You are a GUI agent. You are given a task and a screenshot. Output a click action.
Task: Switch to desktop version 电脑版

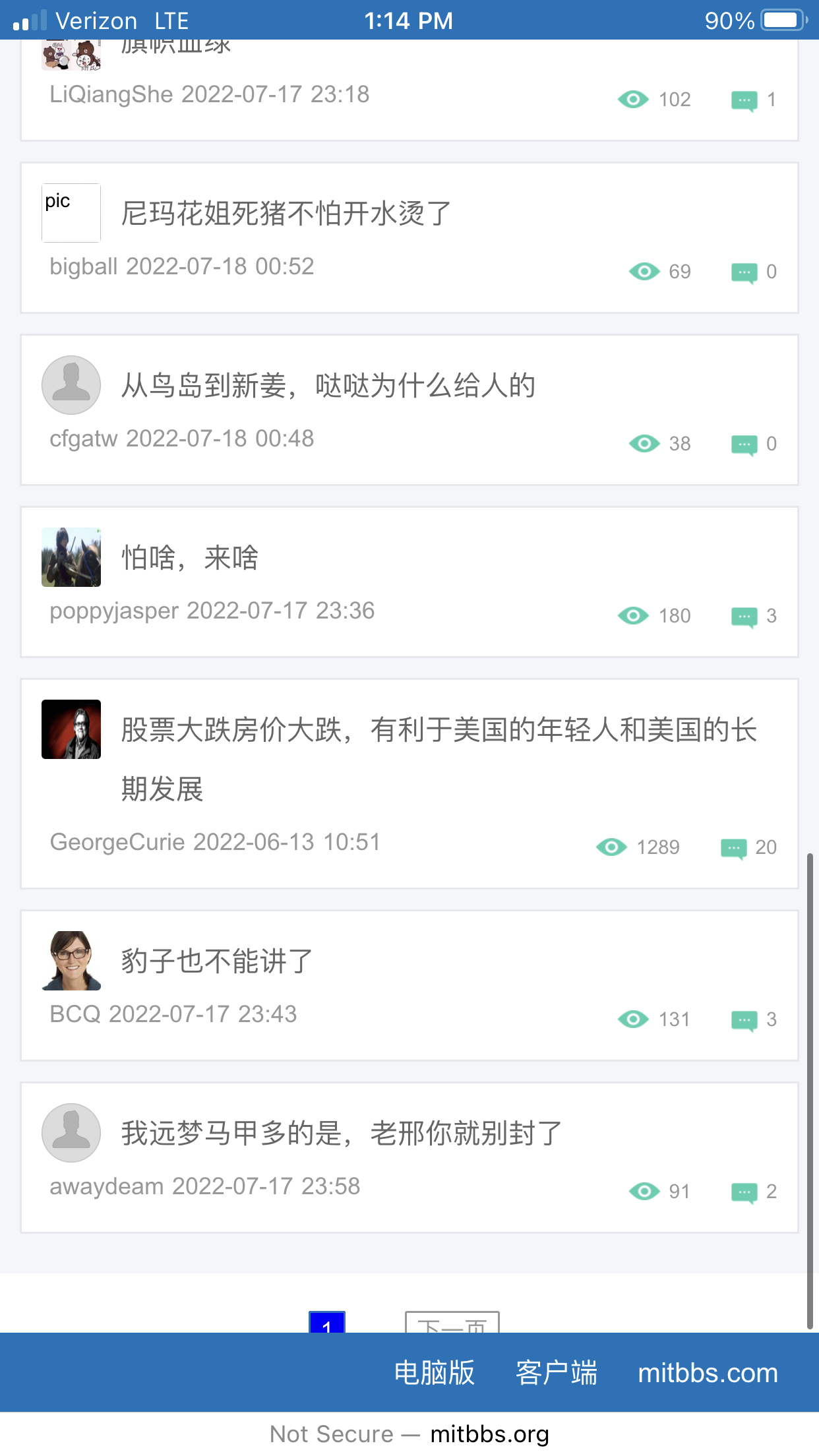click(434, 1373)
